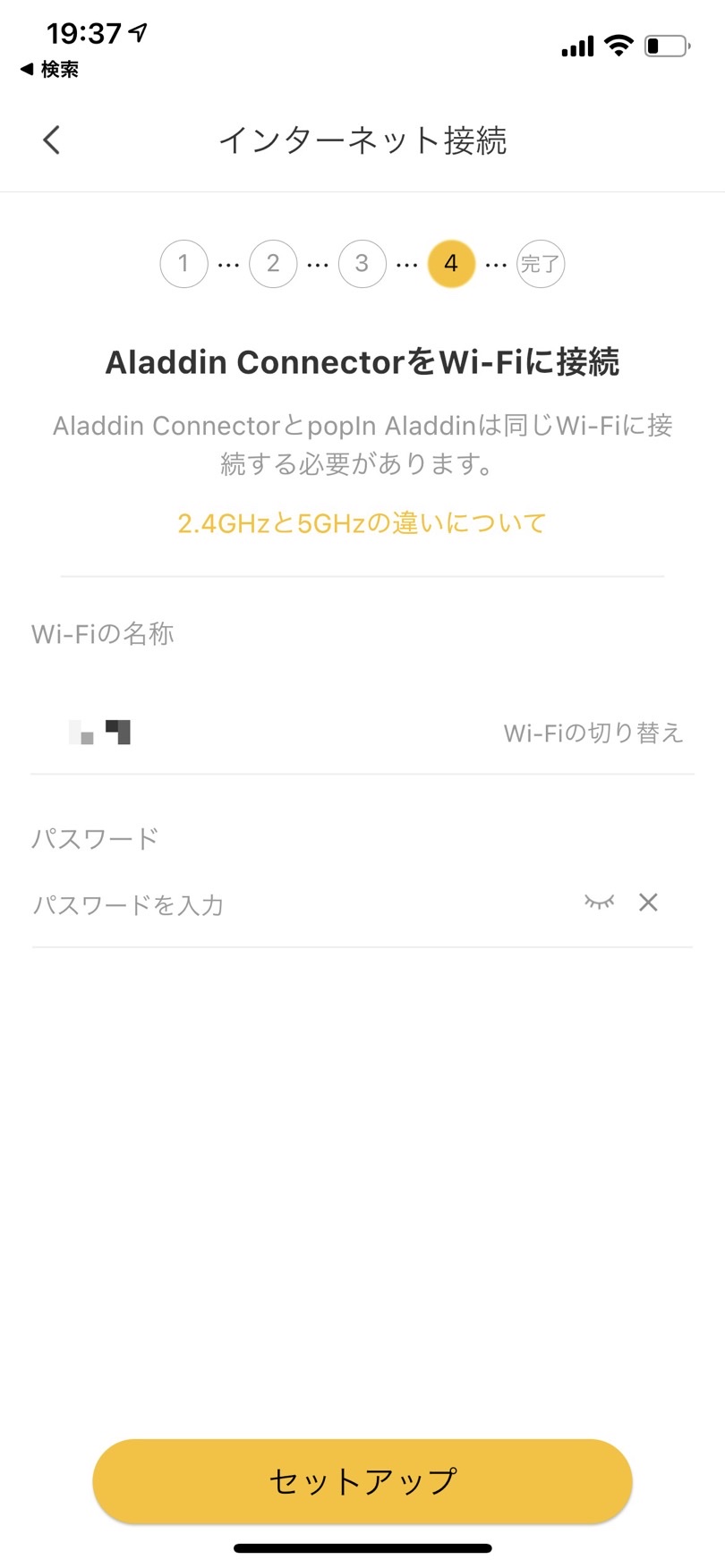725x1568 pixels.
Task: Return to 検索 app via status bar
Action: pyautogui.click(x=50, y=69)
